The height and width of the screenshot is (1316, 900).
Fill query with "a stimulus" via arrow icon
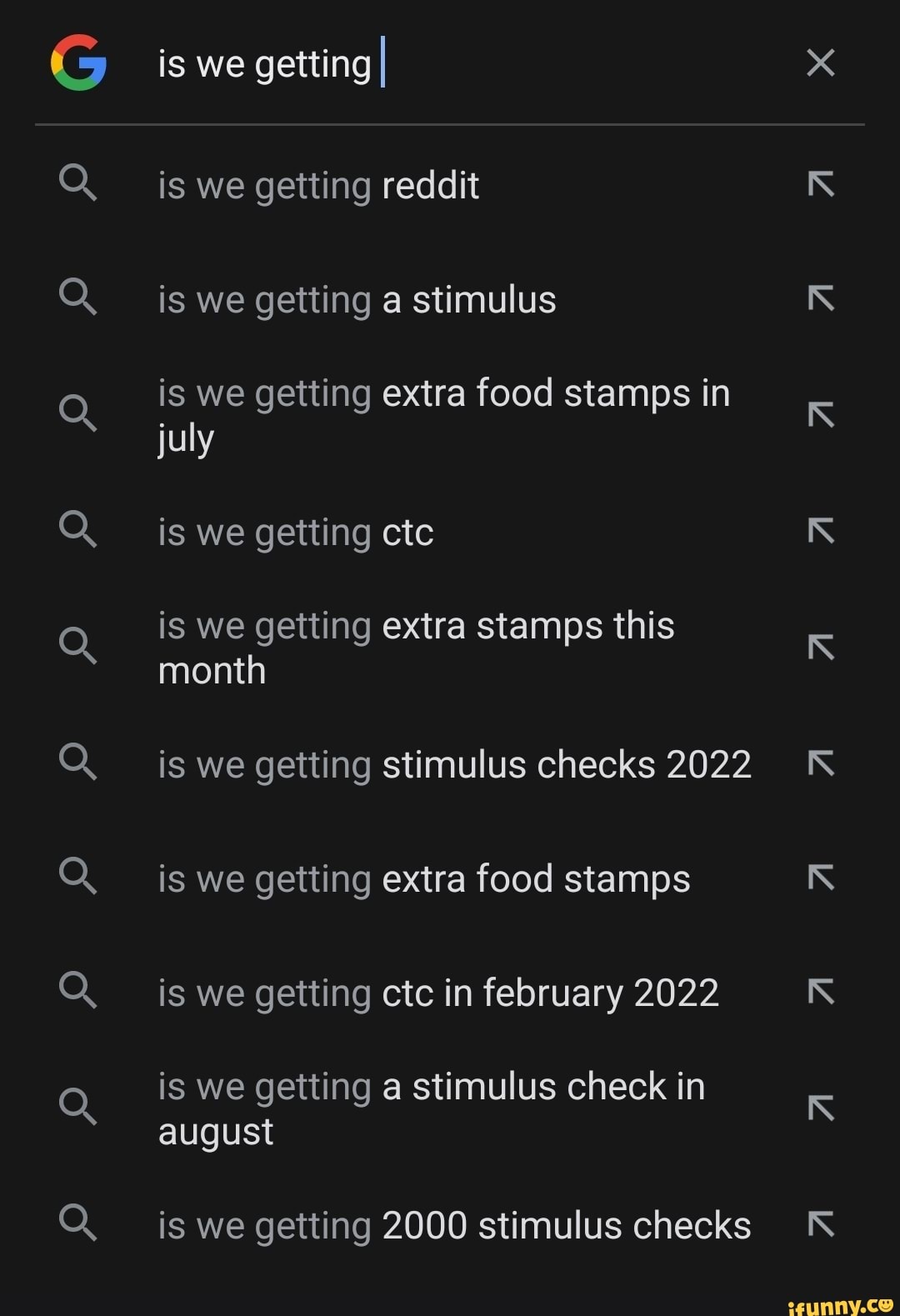[821, 298]
